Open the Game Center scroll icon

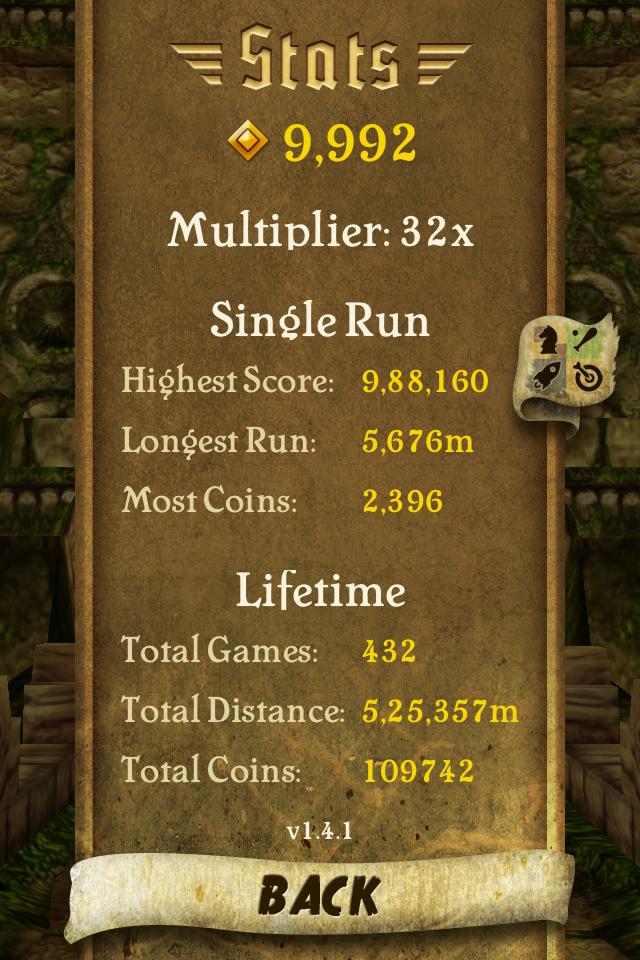click(x=563, y=370)
